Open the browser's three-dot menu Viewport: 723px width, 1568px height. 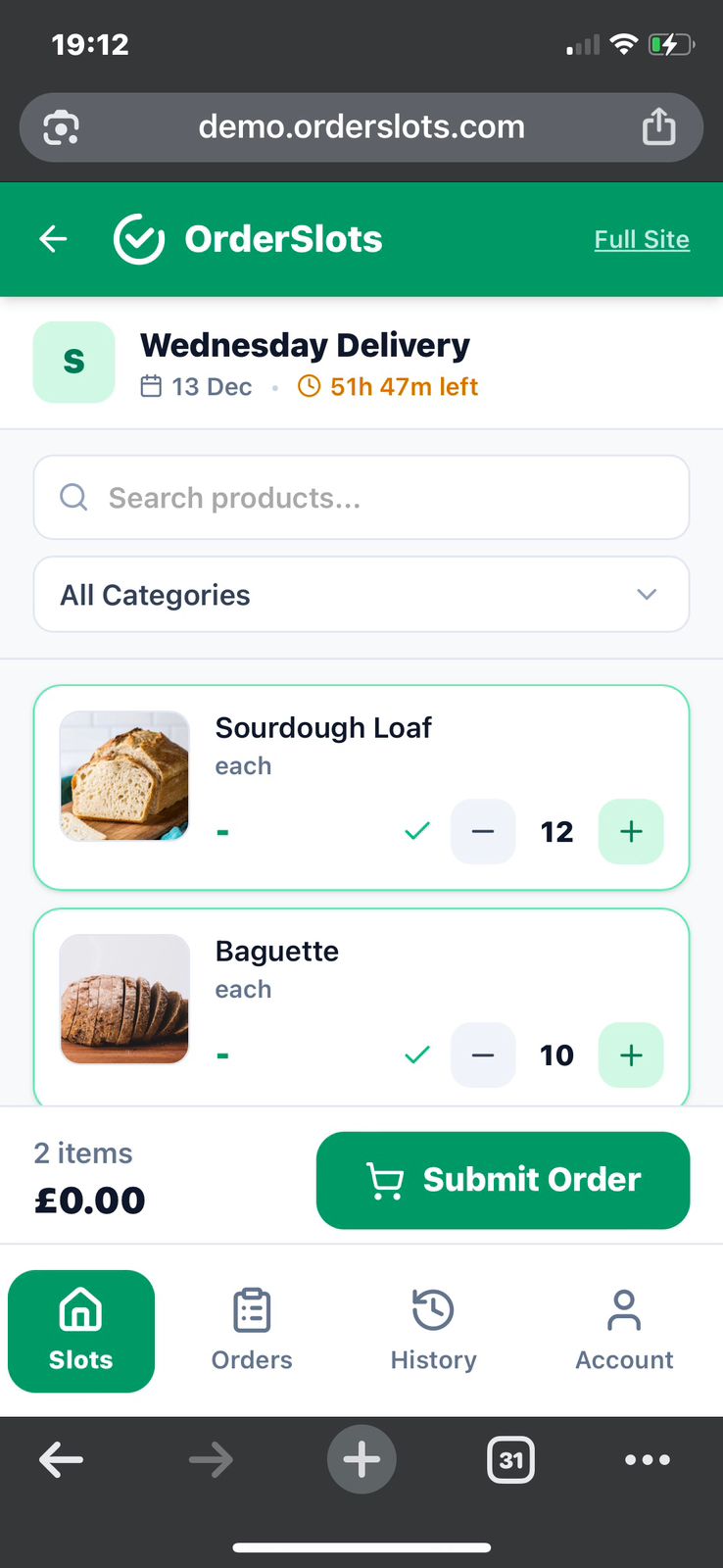tap(648, 1460)
